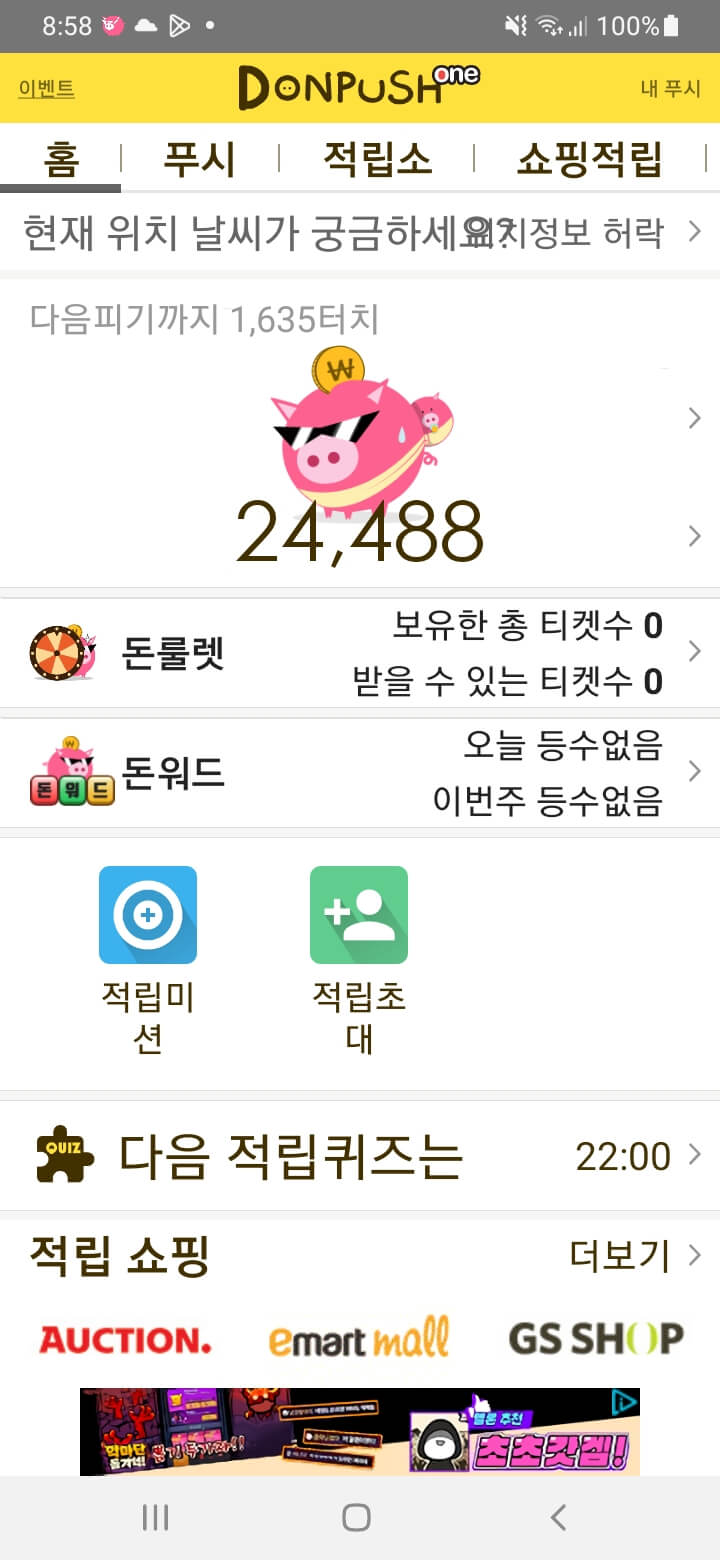The width and height of the screenshot is (720, 1560).
Task: Open 내 푸시 page
Action: click(x=670, y=89)
